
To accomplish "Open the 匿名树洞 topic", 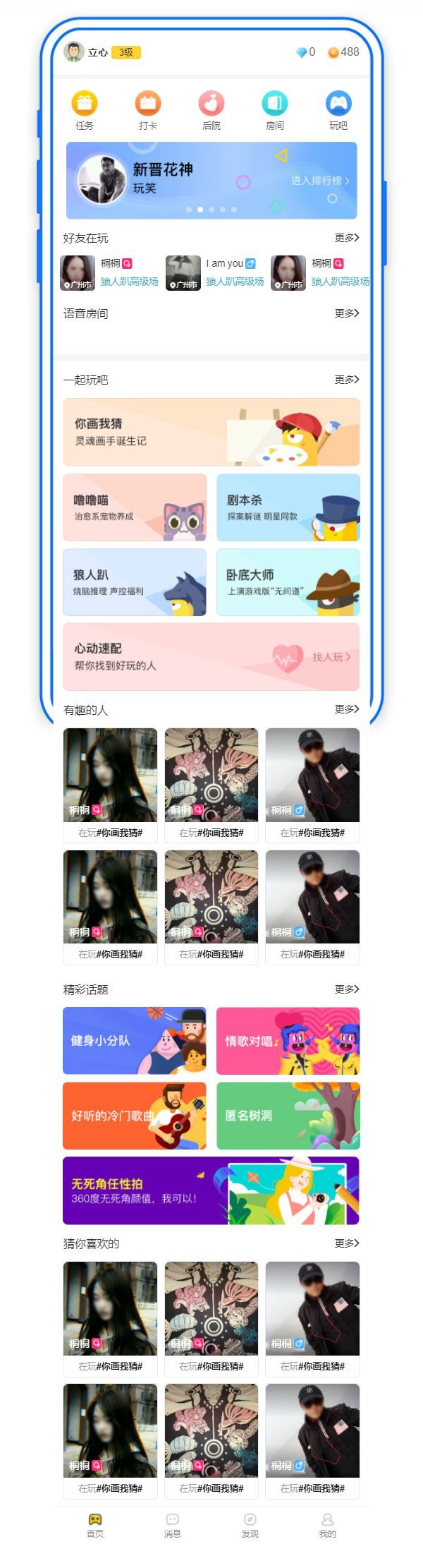I will point(288,1115).
